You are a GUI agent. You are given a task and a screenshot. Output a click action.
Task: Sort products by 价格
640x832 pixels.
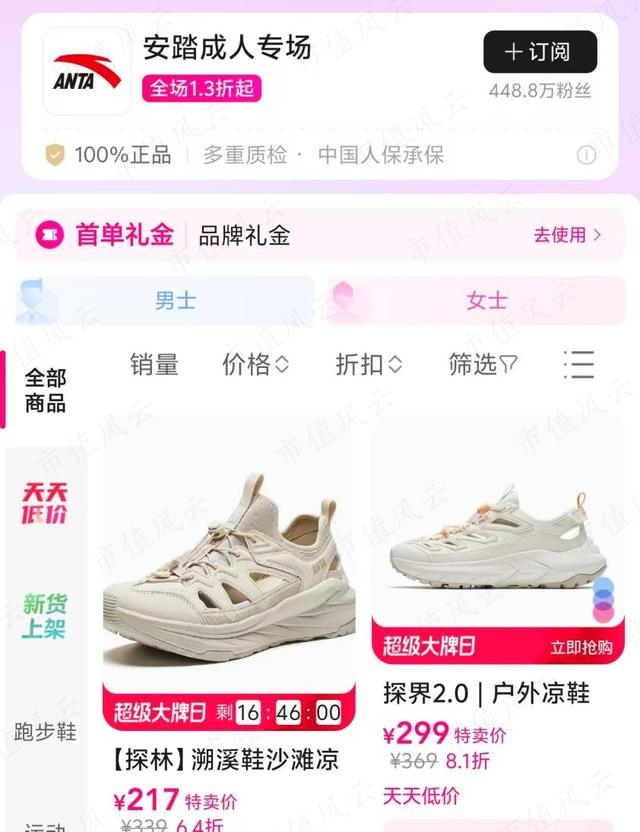(x=255, y=365)
